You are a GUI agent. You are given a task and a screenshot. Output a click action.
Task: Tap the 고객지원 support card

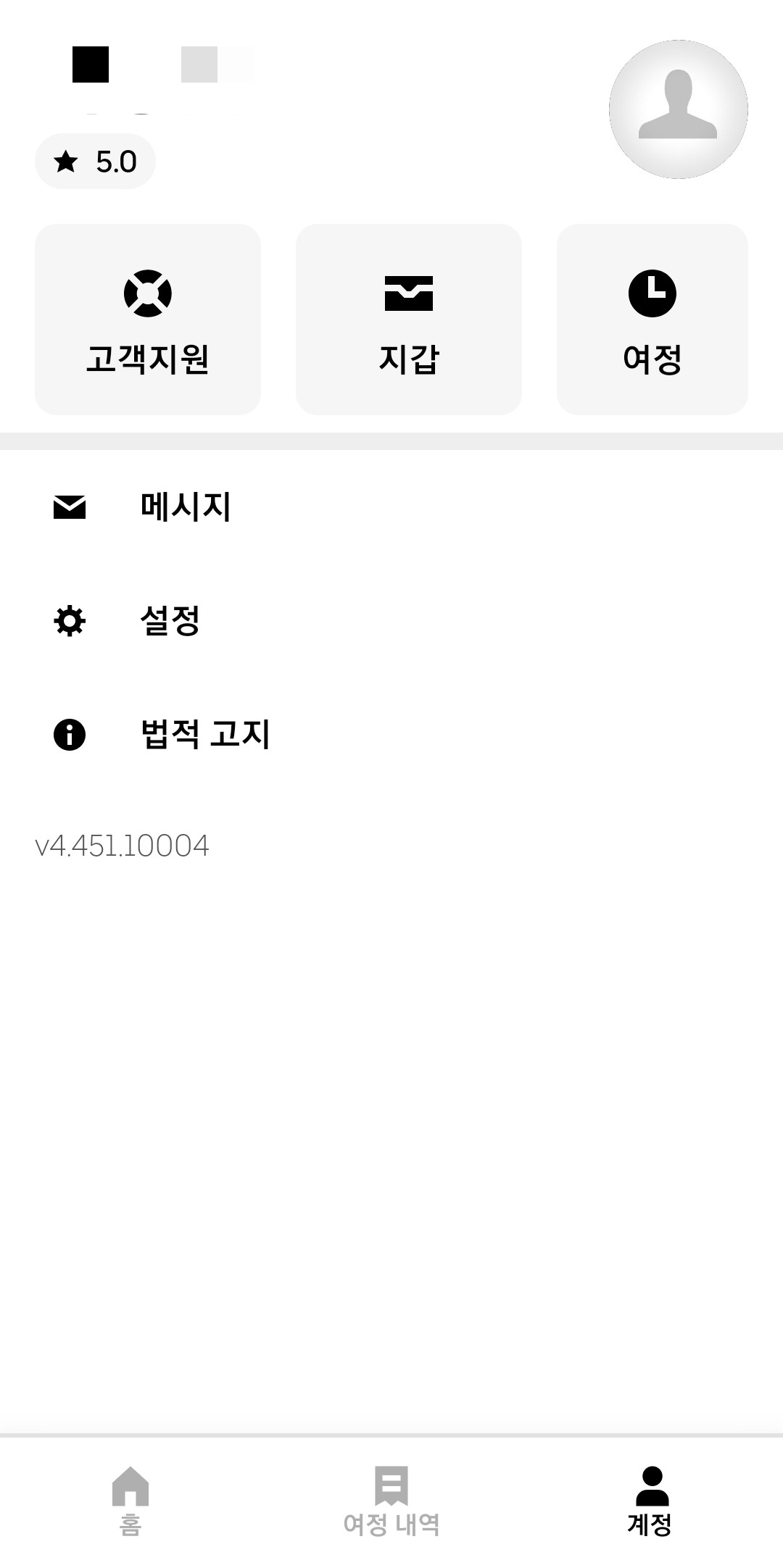[x=147, y=319]
